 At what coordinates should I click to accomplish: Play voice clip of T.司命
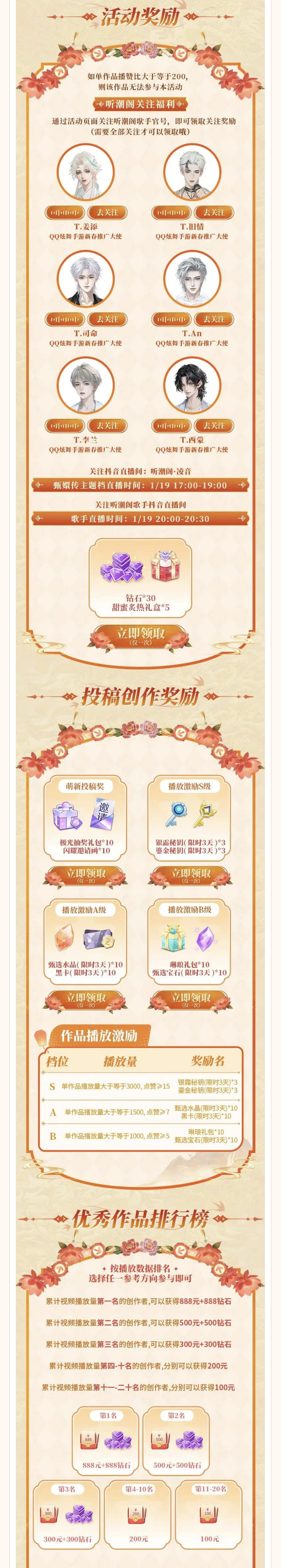point(65,319)
